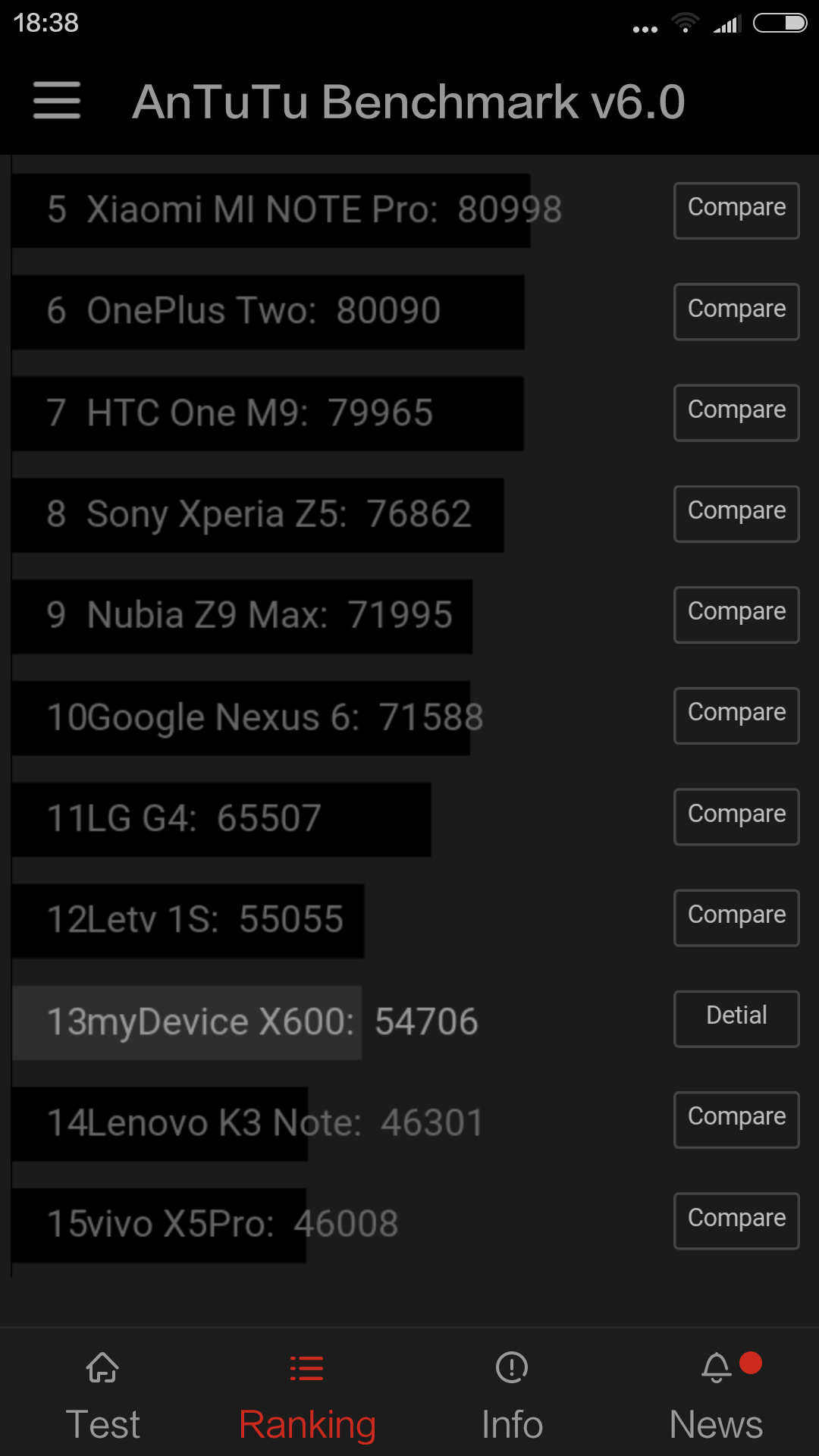Compare with Xiaomi MI NOTE Pro
Viewport: 819px width, 1456px height.
(736, 210)
